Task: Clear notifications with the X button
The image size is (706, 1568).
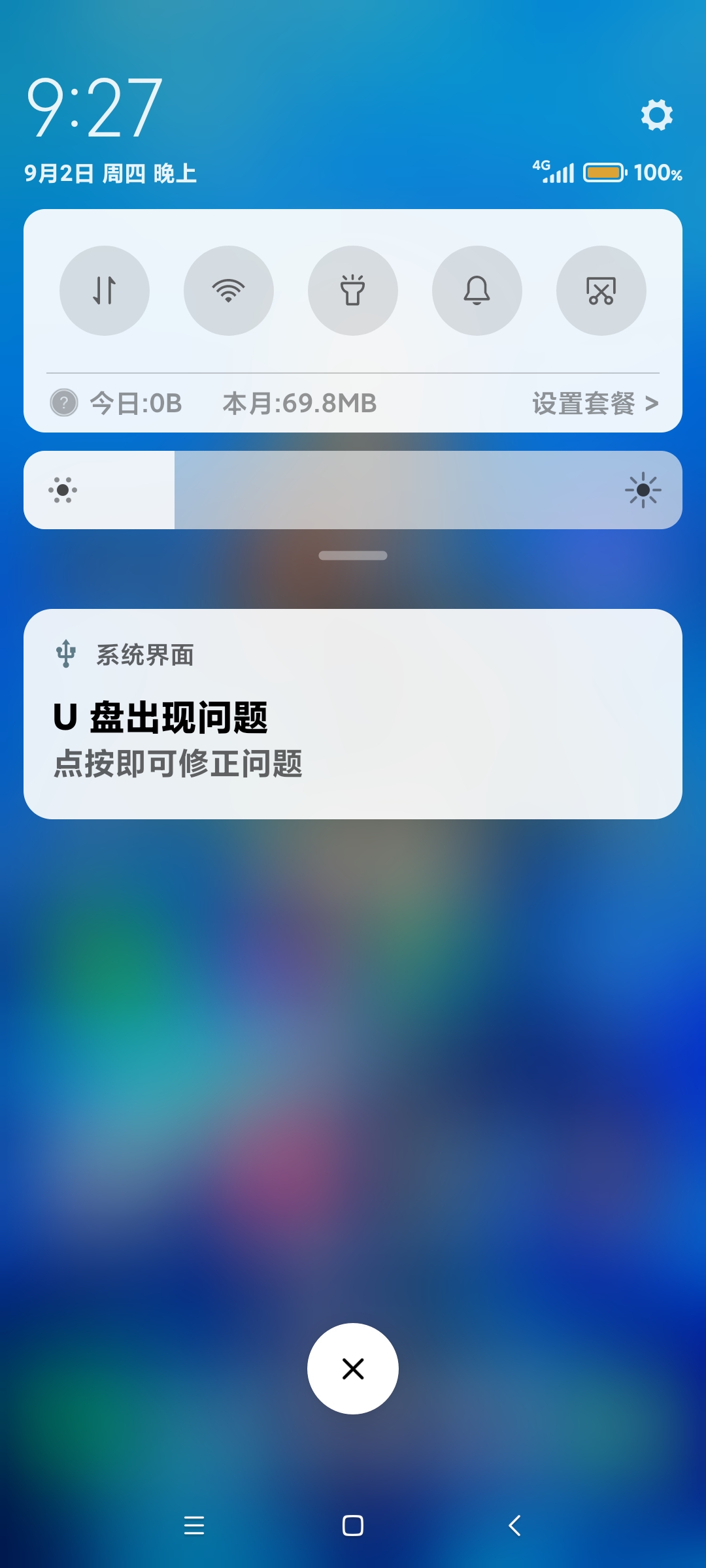Action: (353, 1369)
